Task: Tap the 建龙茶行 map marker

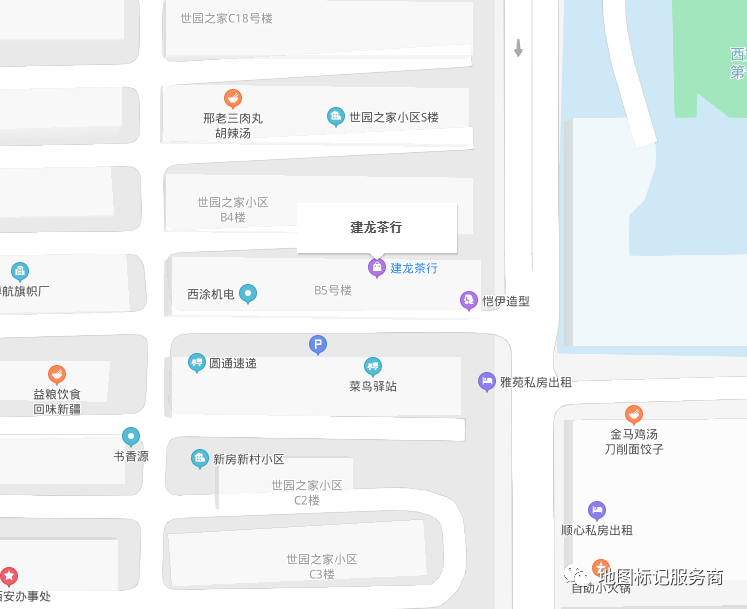Action: tap(377, 267)
